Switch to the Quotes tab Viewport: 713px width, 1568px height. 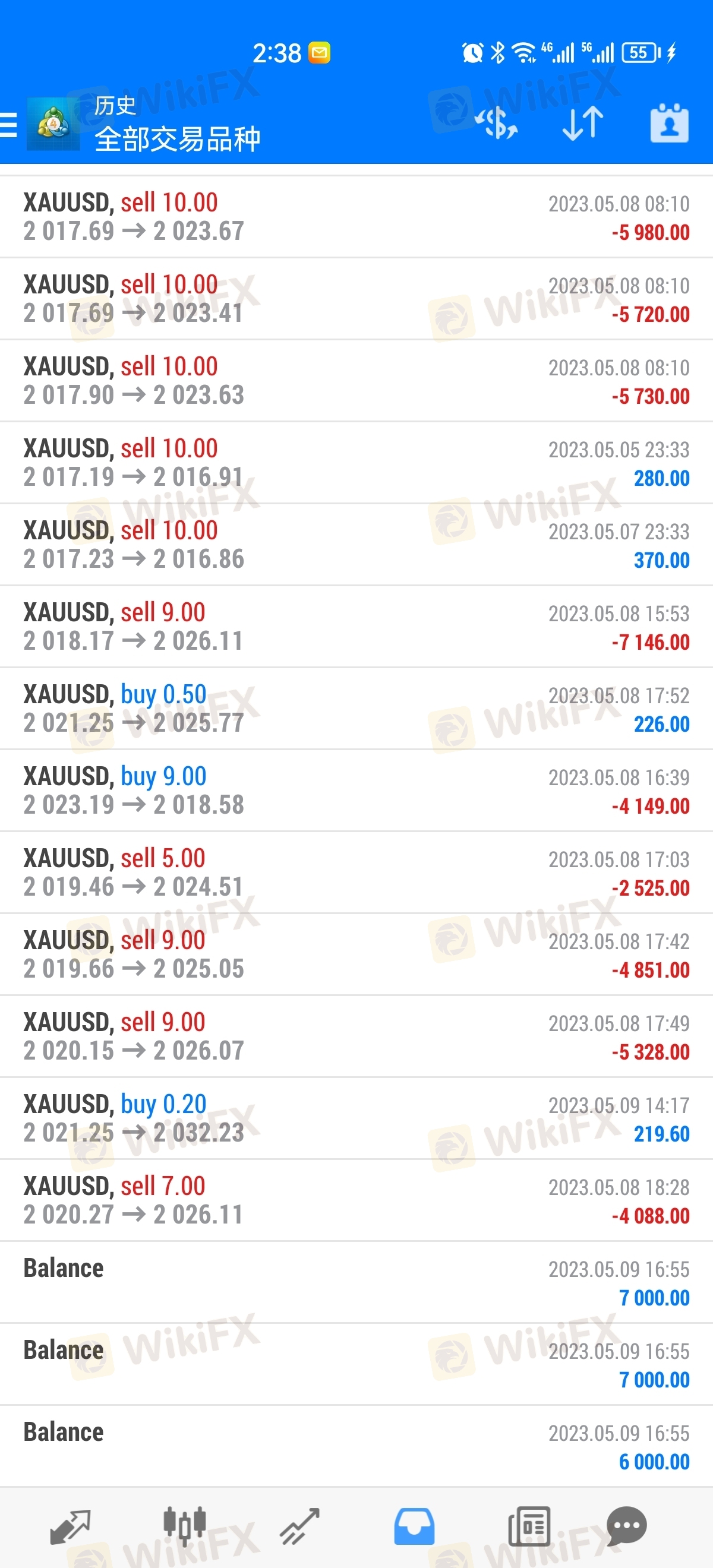[70, 1526]
